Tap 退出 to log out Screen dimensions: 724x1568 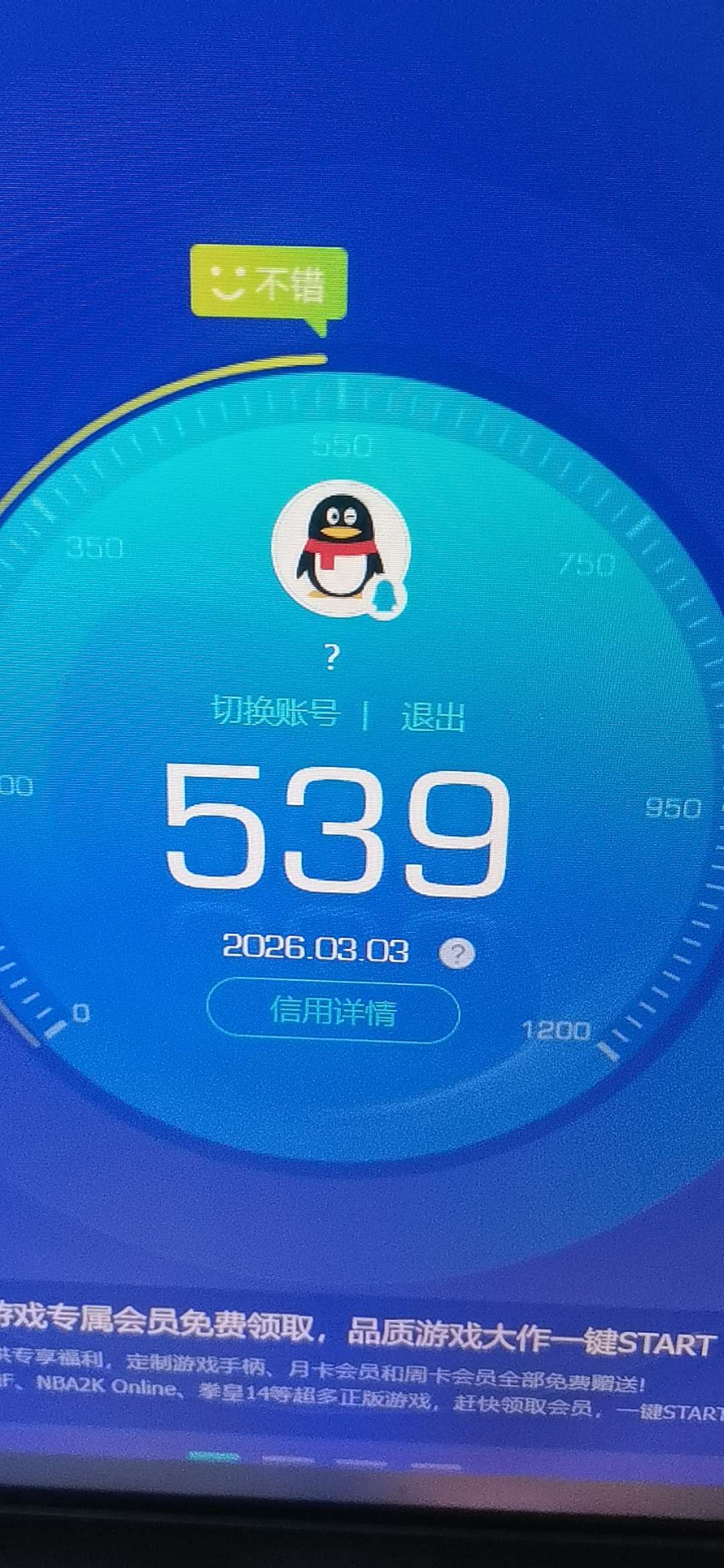pos(433,717)
